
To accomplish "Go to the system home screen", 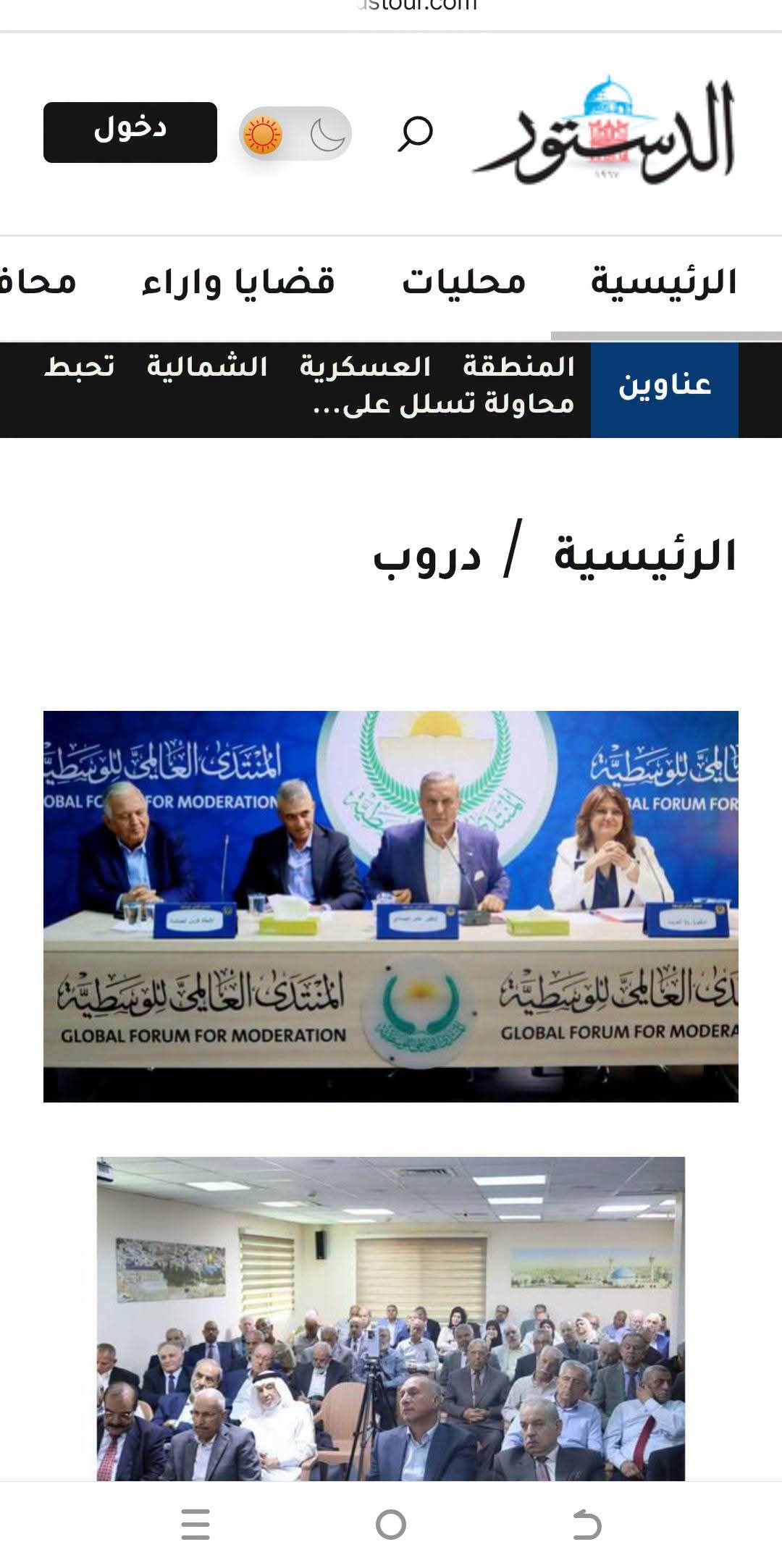I will (391, 1525).
